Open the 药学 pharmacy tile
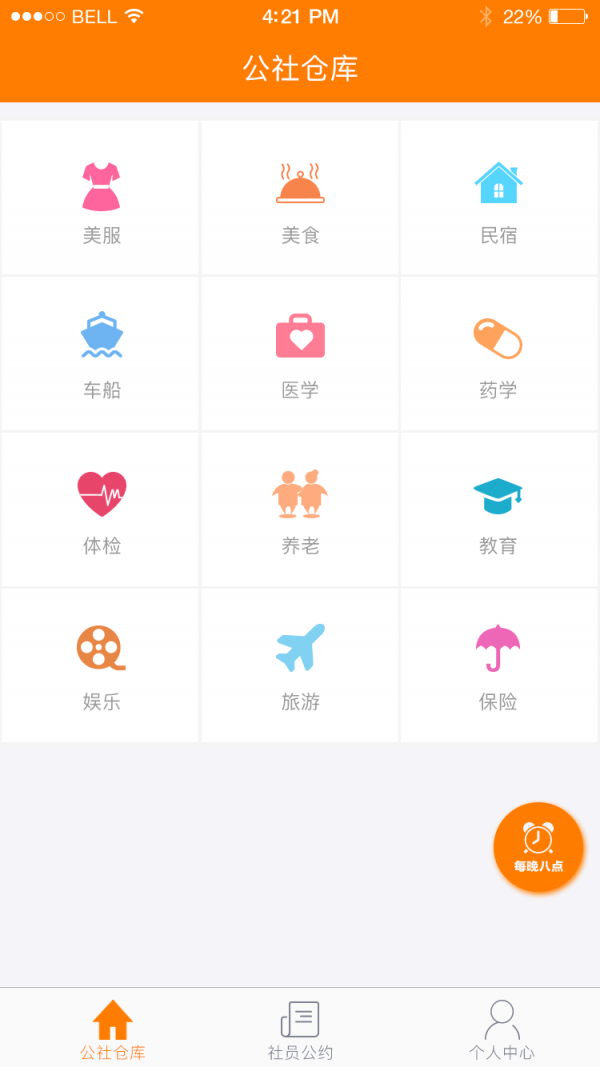 (499, 353)
